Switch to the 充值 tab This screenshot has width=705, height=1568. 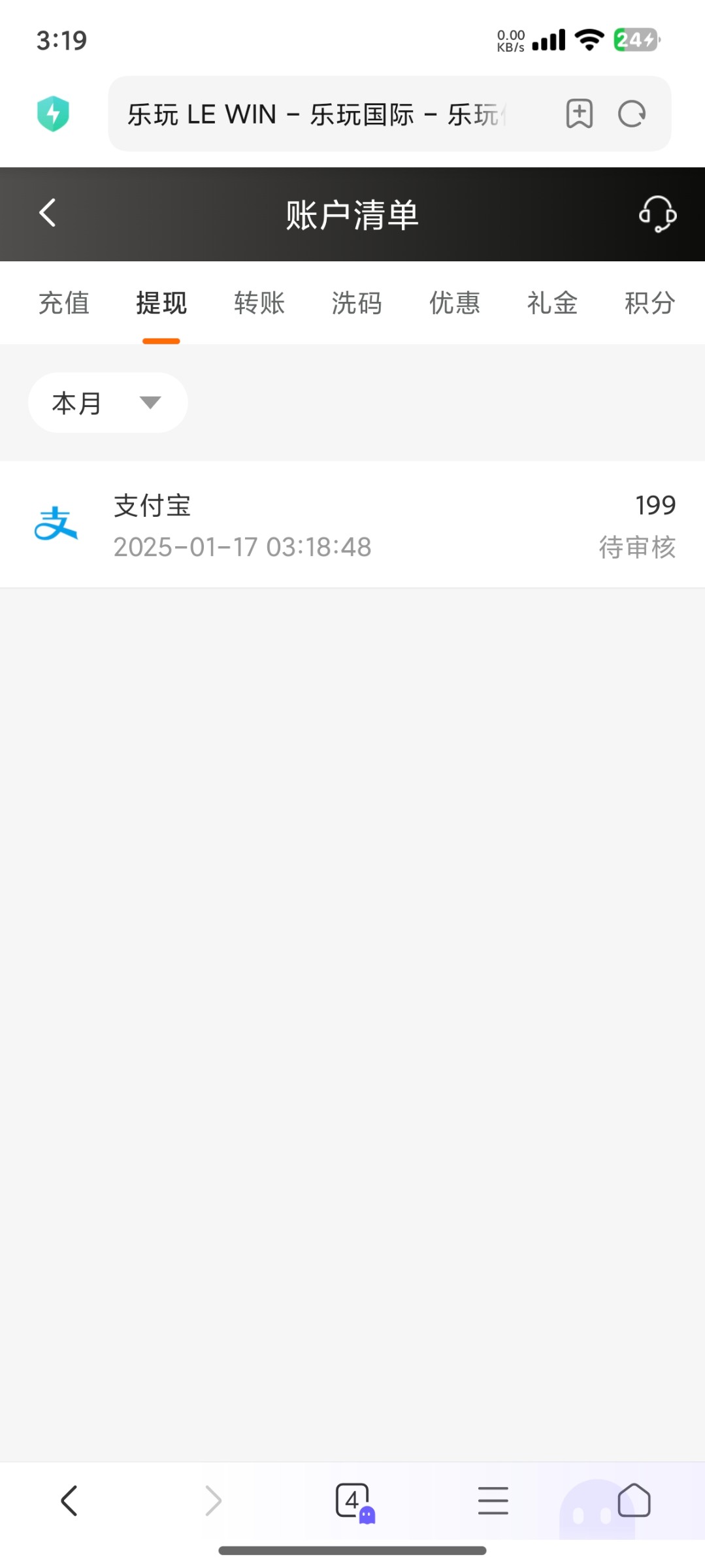tap(64, 303)
